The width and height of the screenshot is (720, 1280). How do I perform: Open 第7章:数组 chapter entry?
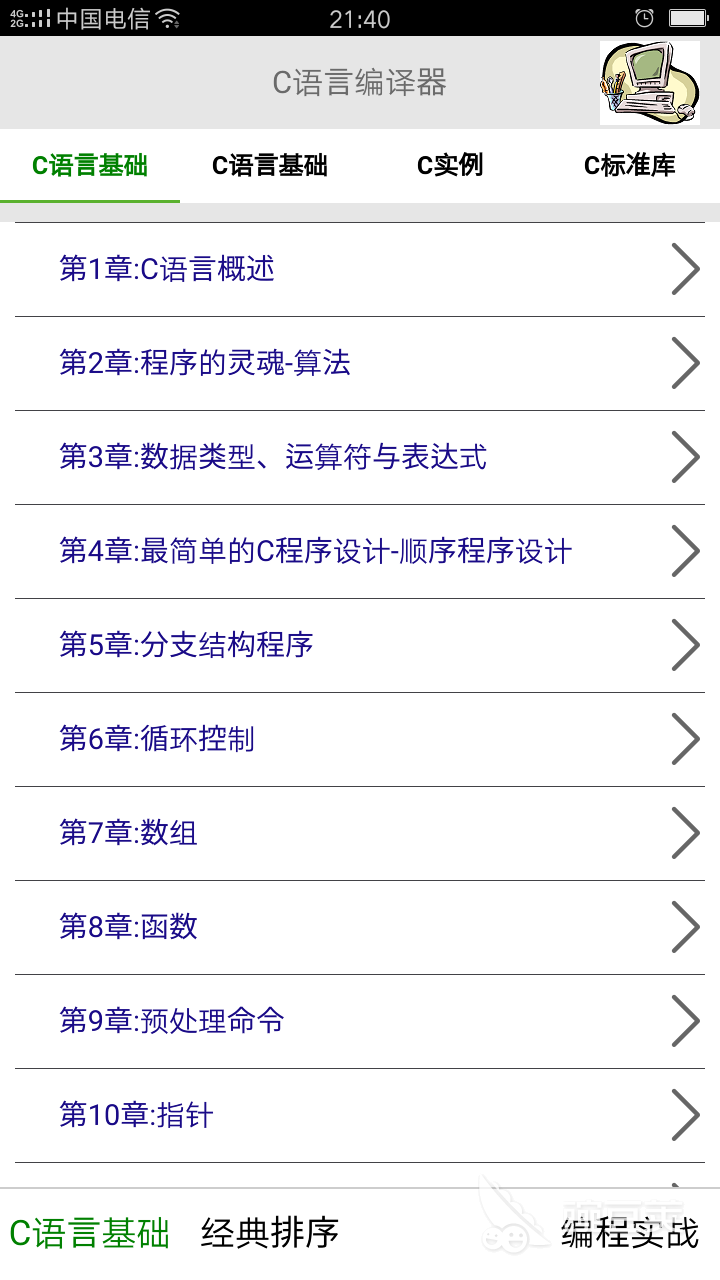click(360, 833)
